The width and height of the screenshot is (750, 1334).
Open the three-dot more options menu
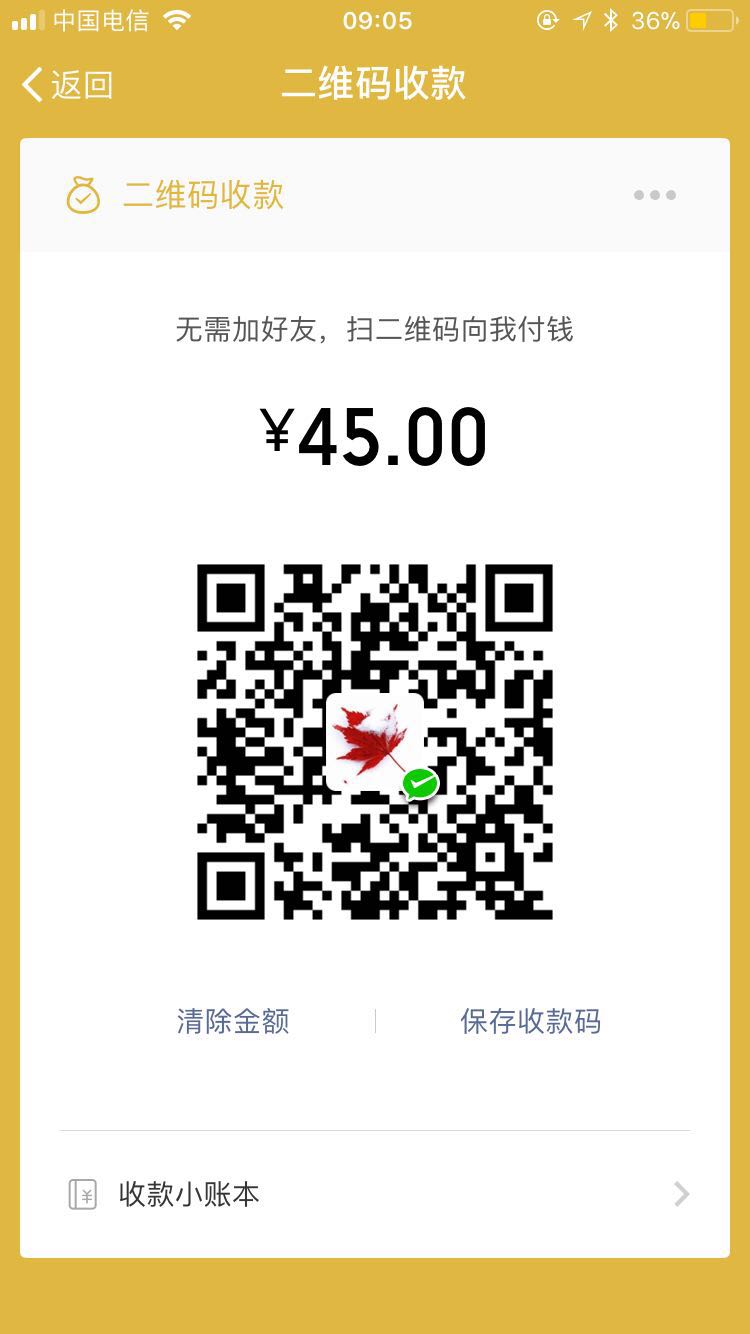click(655, 195)
